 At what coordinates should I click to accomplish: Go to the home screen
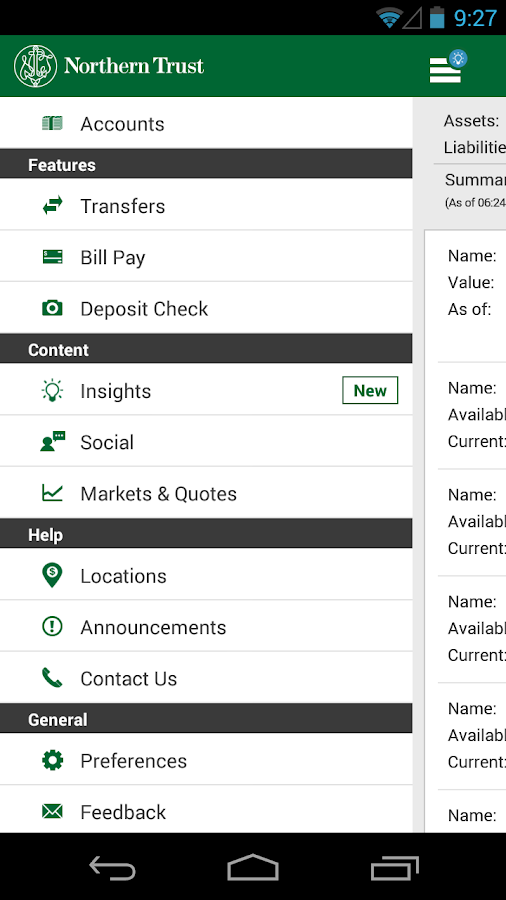[x=252, y=867]
